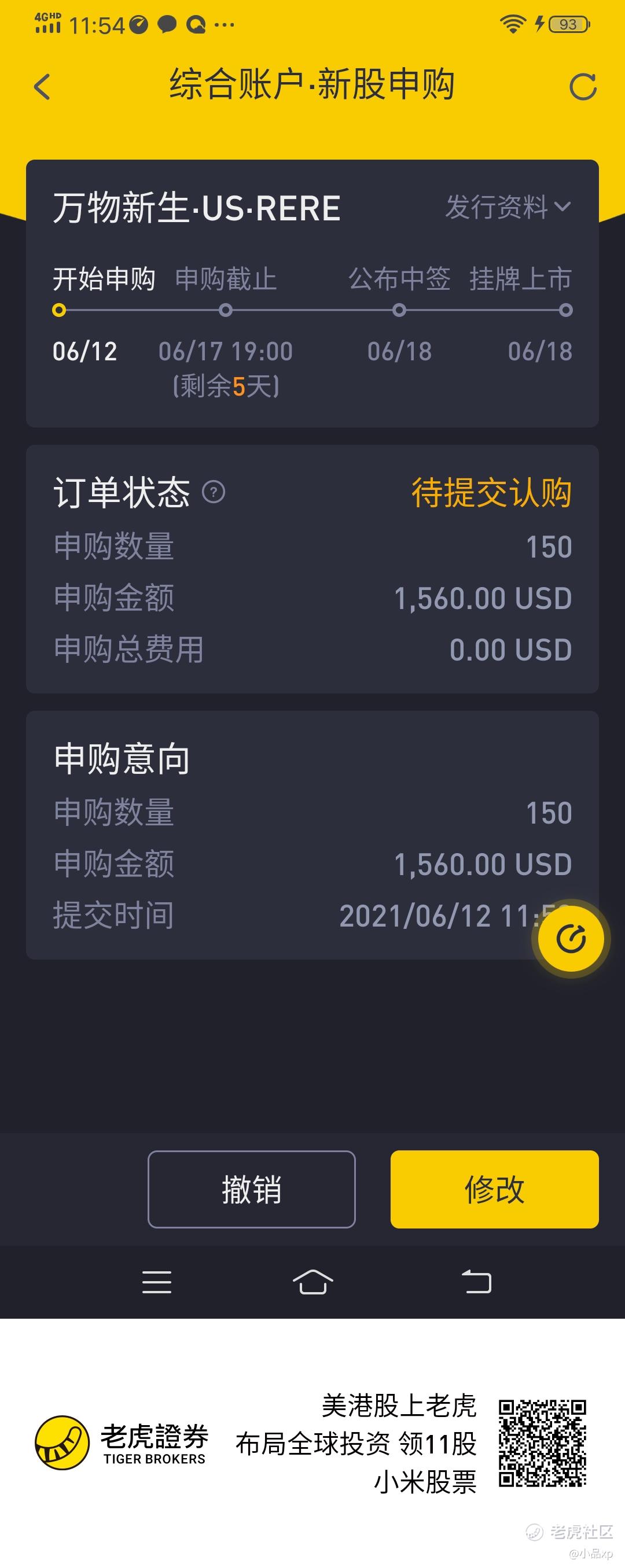This screenshot has height=1568, width=625.
Task: Go back from the IPO subscription page
Action: point(42,86)
